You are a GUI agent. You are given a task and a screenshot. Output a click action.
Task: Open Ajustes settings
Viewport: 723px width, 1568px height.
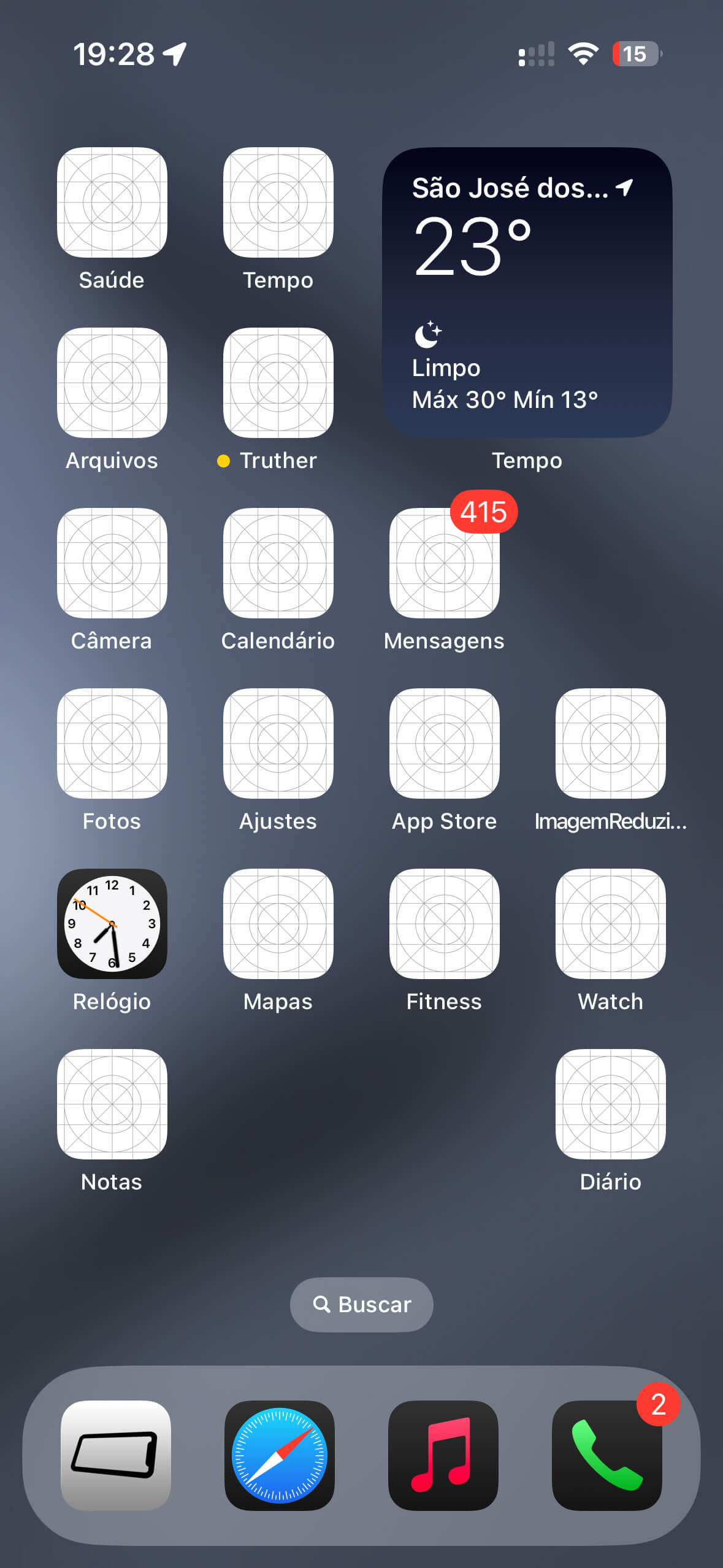click(278, 744)
